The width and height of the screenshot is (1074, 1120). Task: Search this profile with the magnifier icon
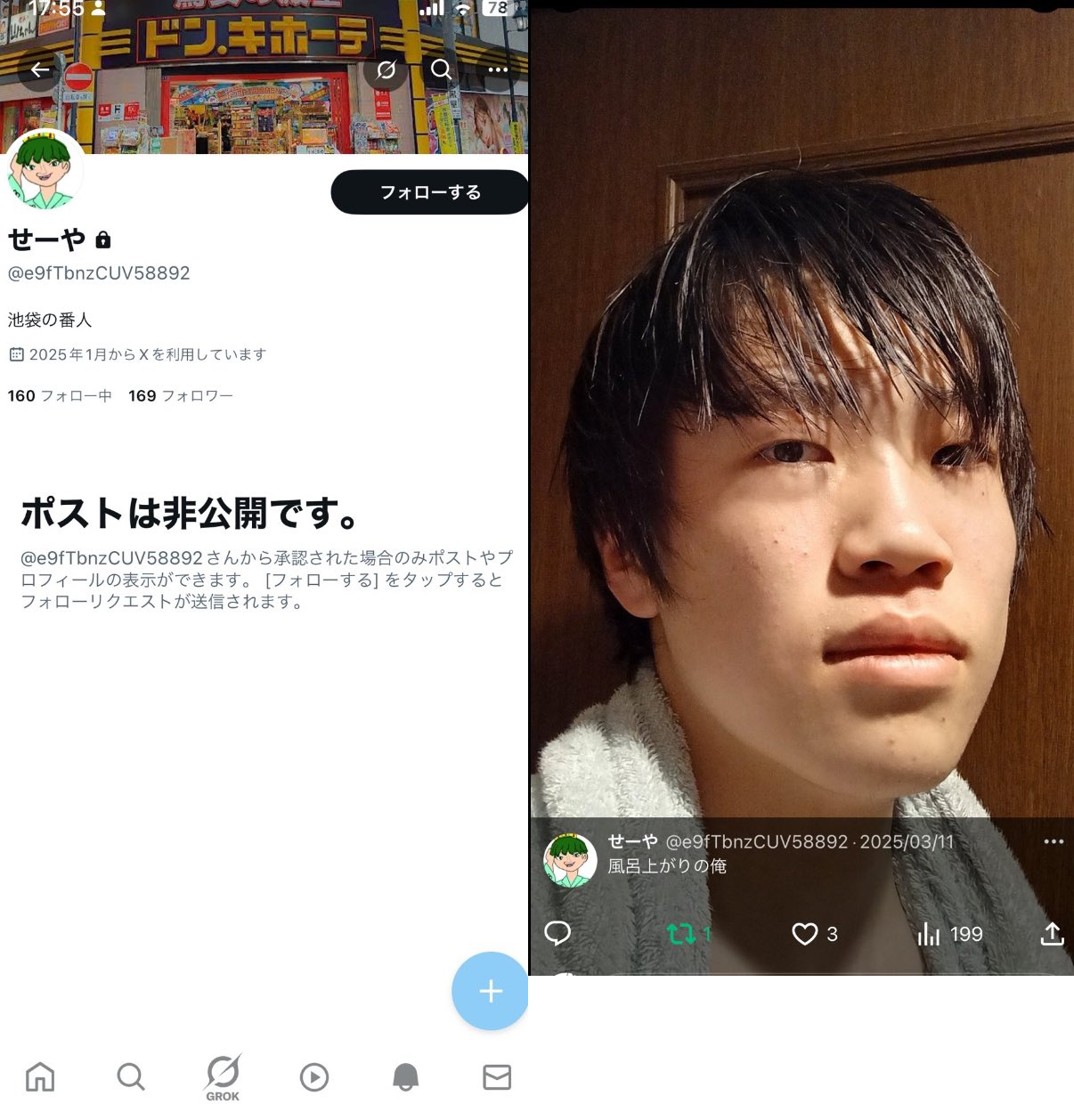(x=442, y=69)
